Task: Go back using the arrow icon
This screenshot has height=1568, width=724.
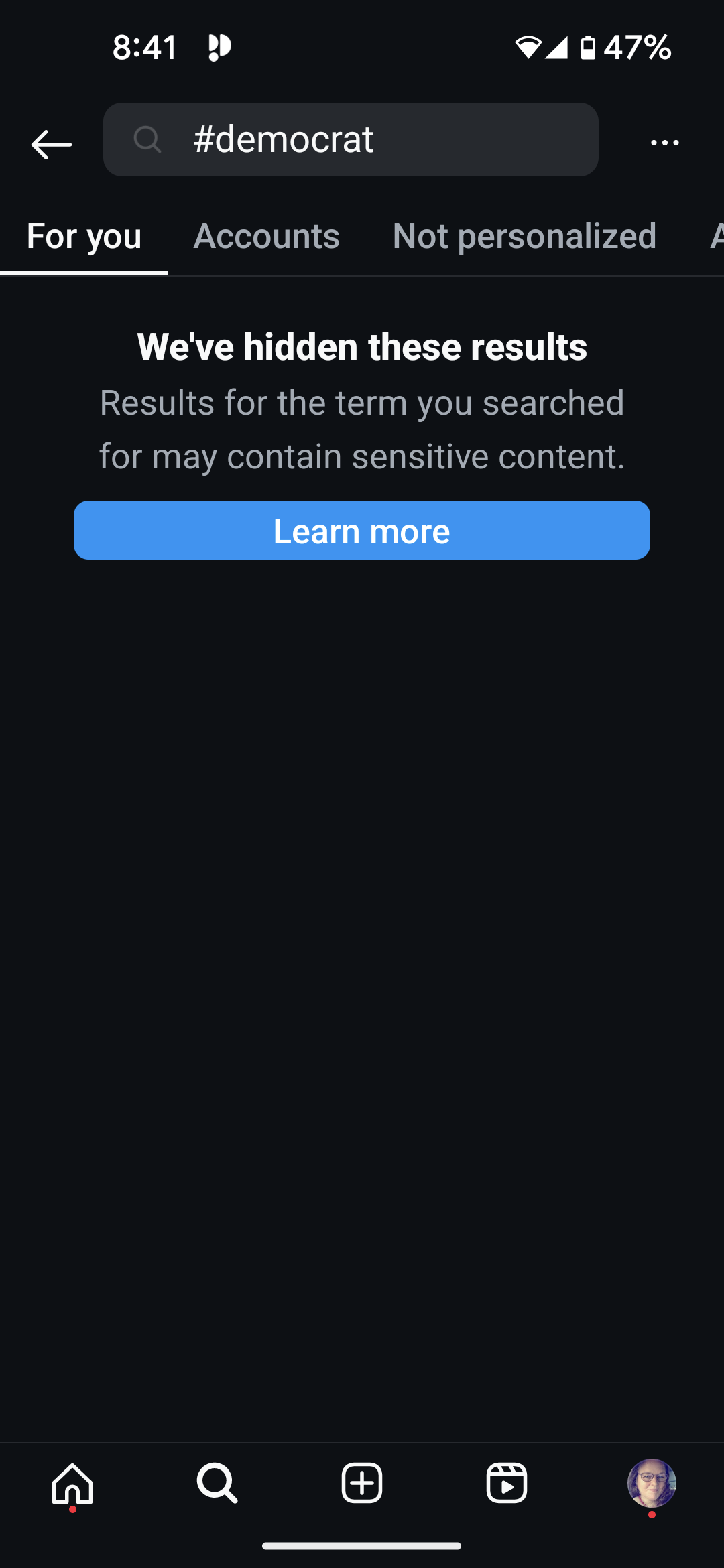Action: tap(51, 144)
